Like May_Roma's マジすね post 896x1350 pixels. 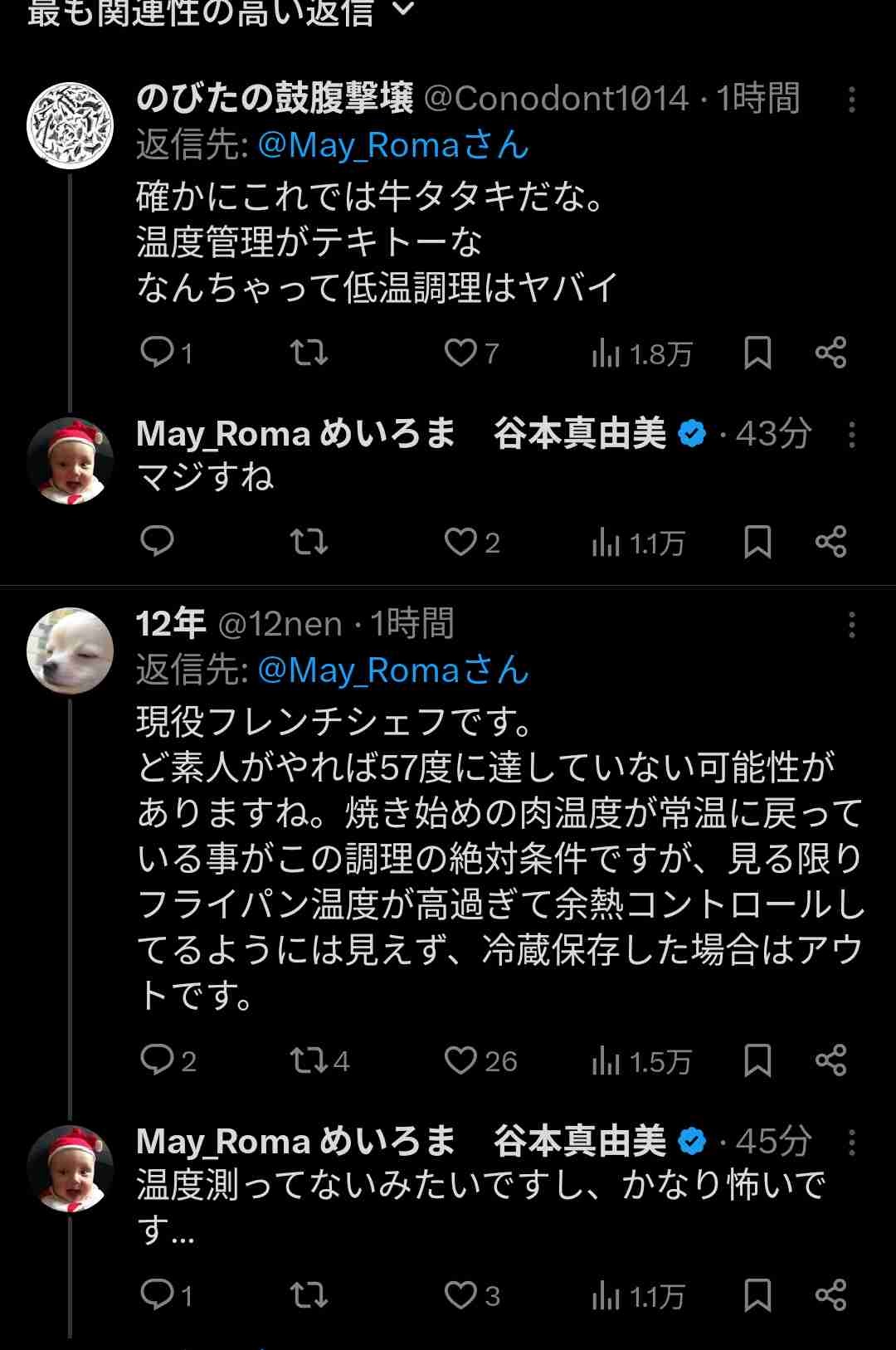(460, 542)
